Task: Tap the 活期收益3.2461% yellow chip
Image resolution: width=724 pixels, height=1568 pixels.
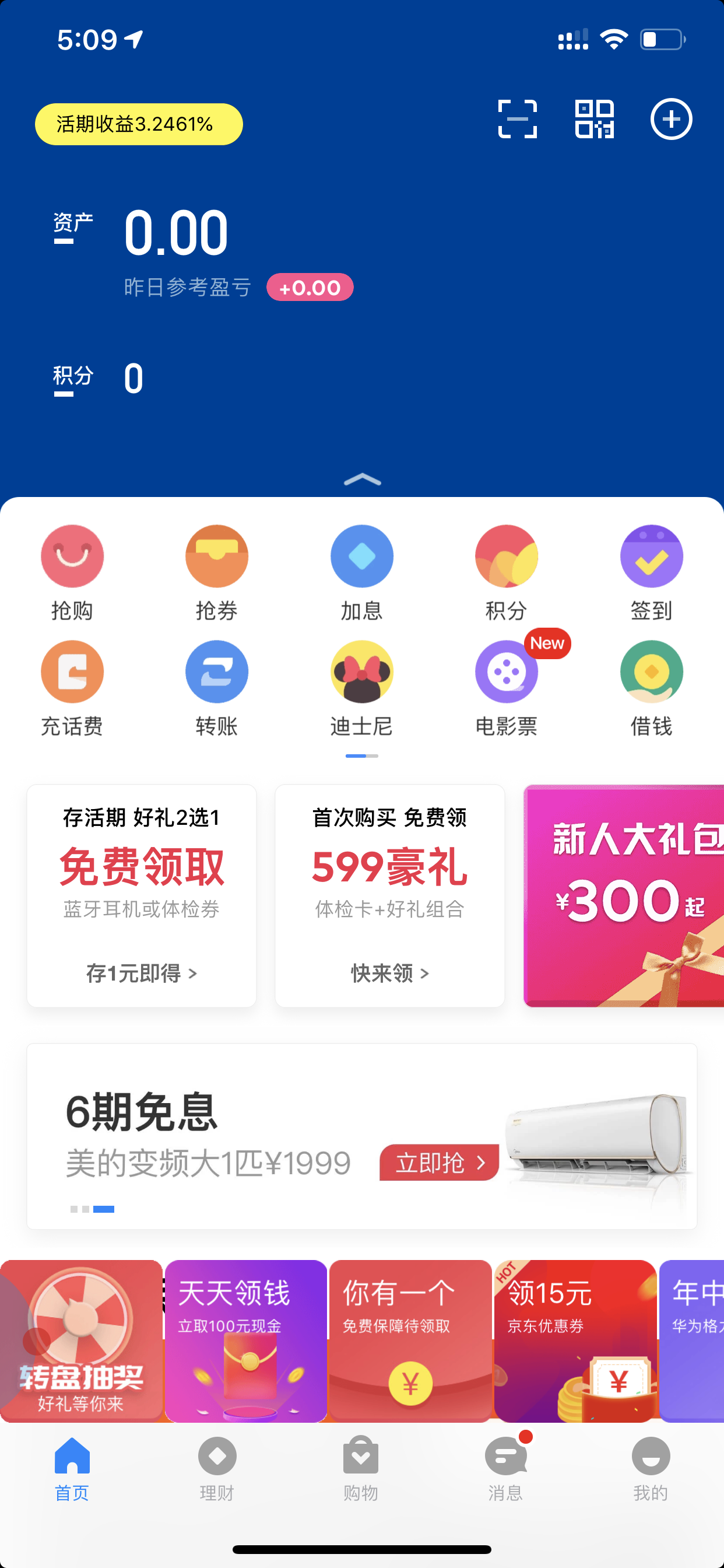Action: [139, 124]
